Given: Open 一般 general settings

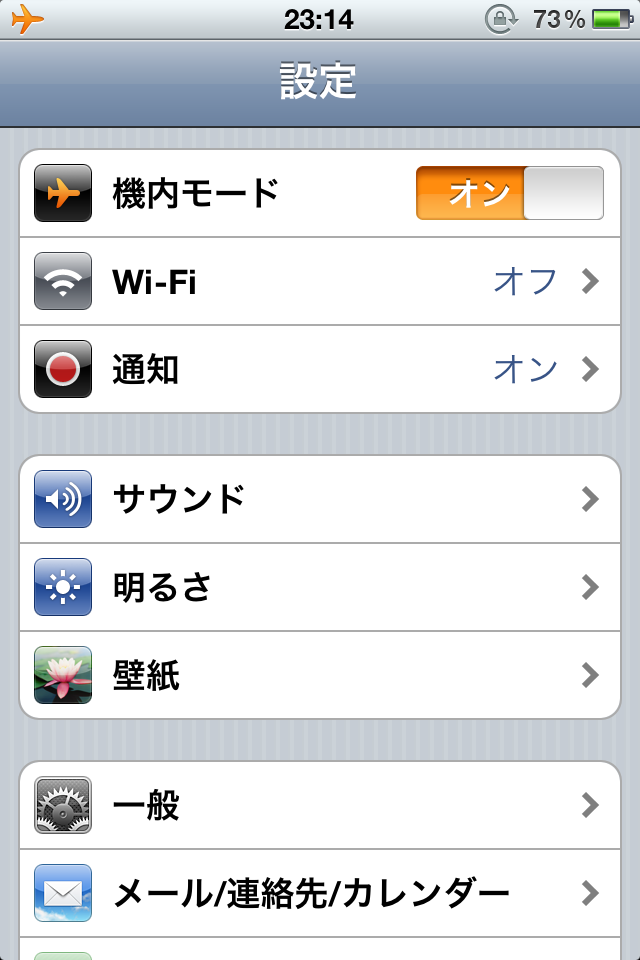Looking at the screenshot, I should [x=320, y=805].
